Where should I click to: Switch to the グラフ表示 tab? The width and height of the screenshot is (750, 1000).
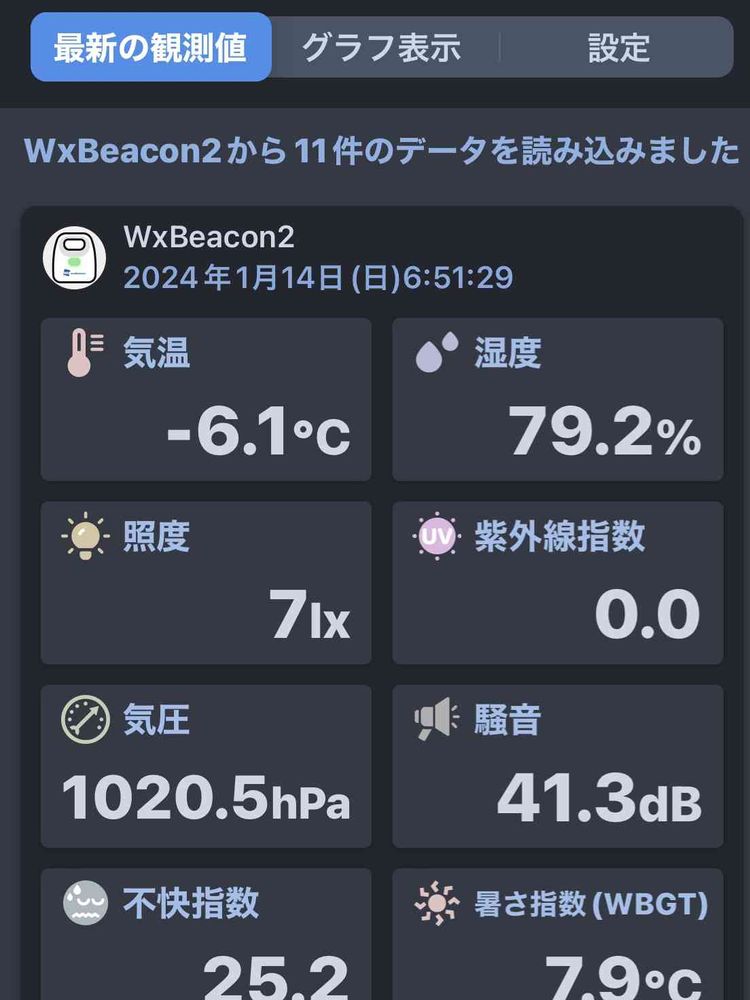point(383,48)
